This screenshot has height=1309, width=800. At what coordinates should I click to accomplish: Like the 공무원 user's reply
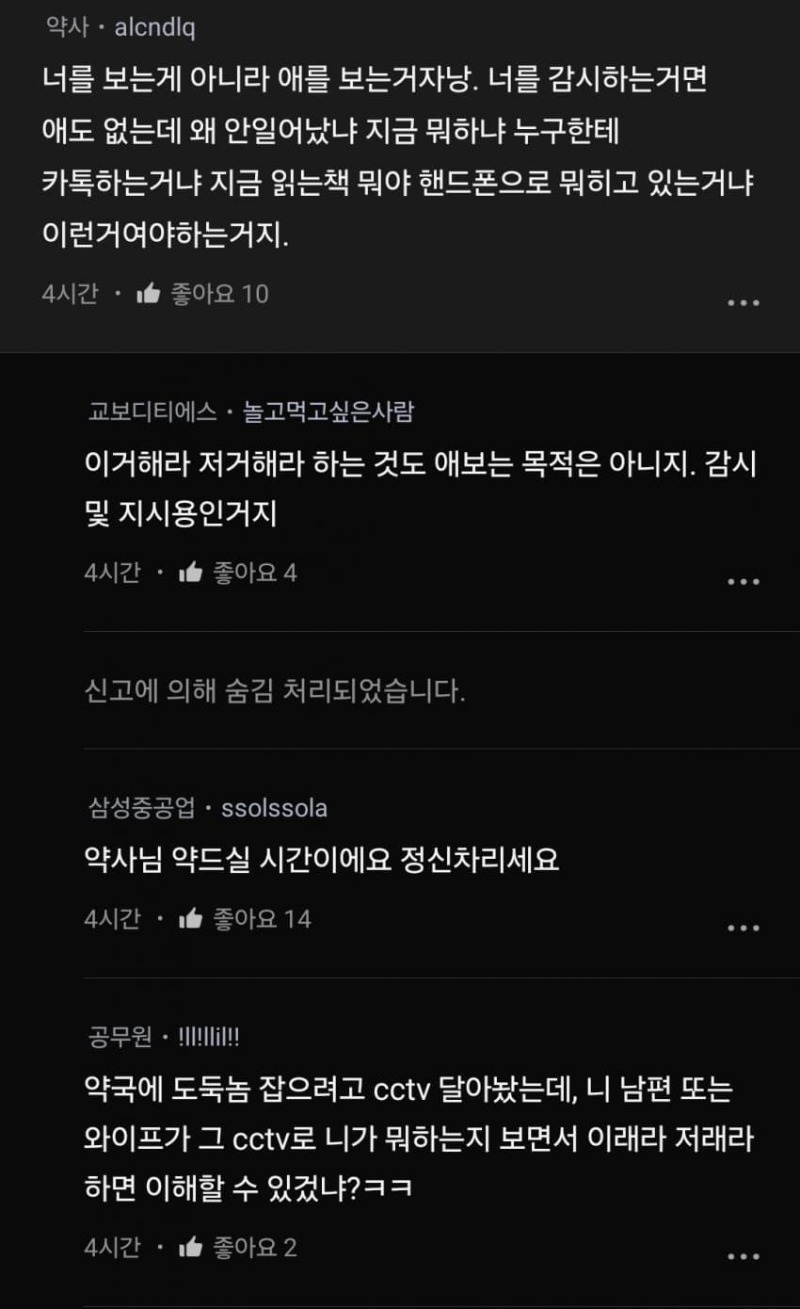point(191,1248)
